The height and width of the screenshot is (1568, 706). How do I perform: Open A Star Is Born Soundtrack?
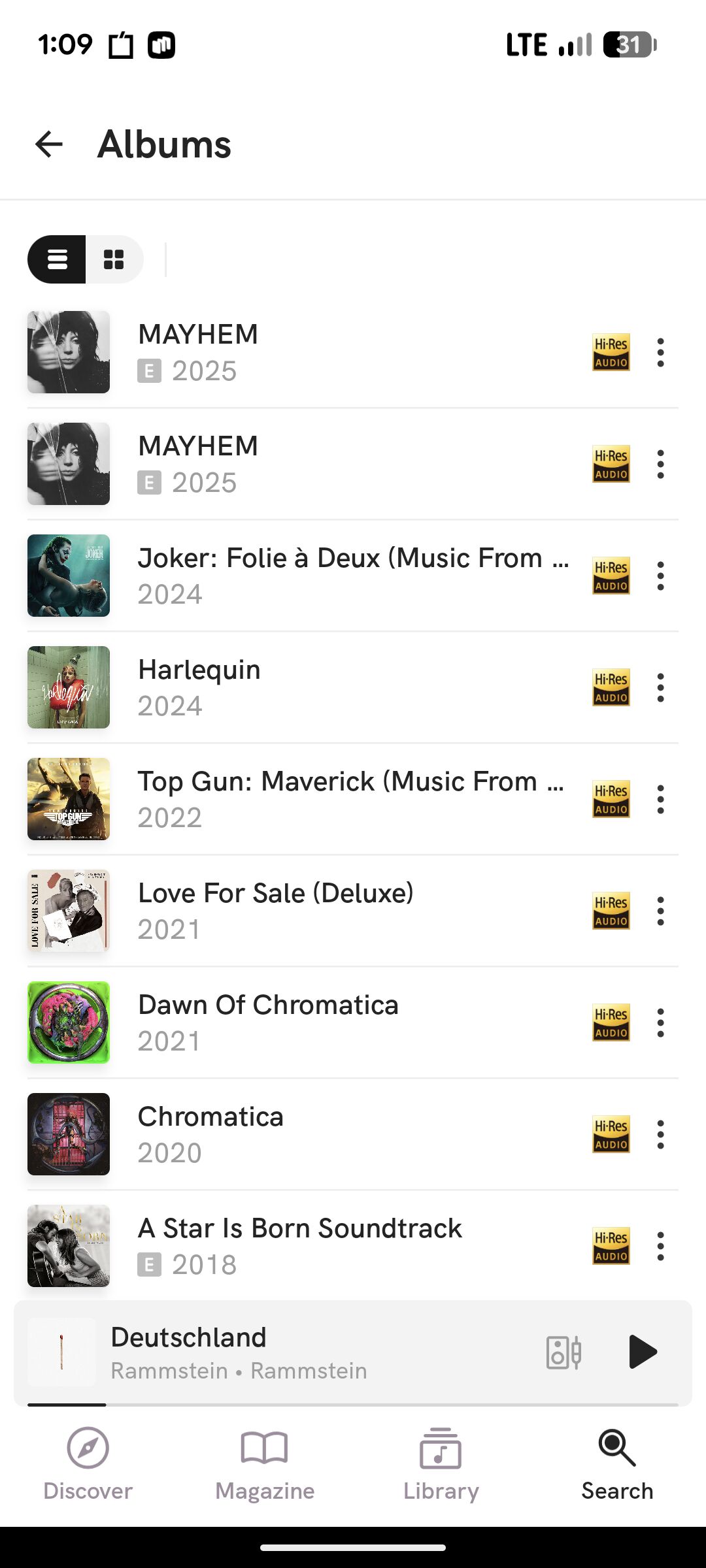(299, 1245)
